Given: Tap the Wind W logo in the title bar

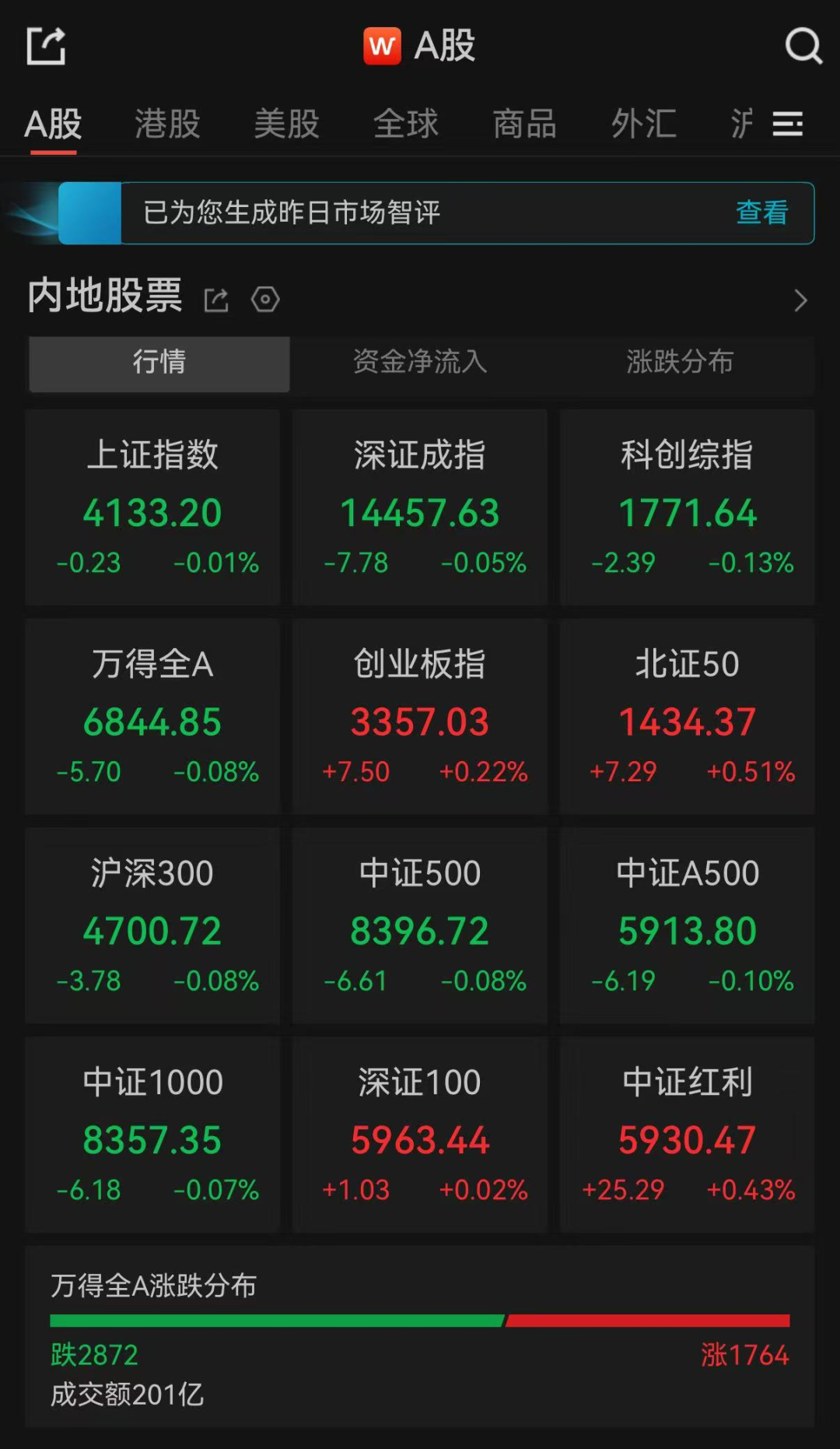Looking at the screenshot, I should point(383,45).
